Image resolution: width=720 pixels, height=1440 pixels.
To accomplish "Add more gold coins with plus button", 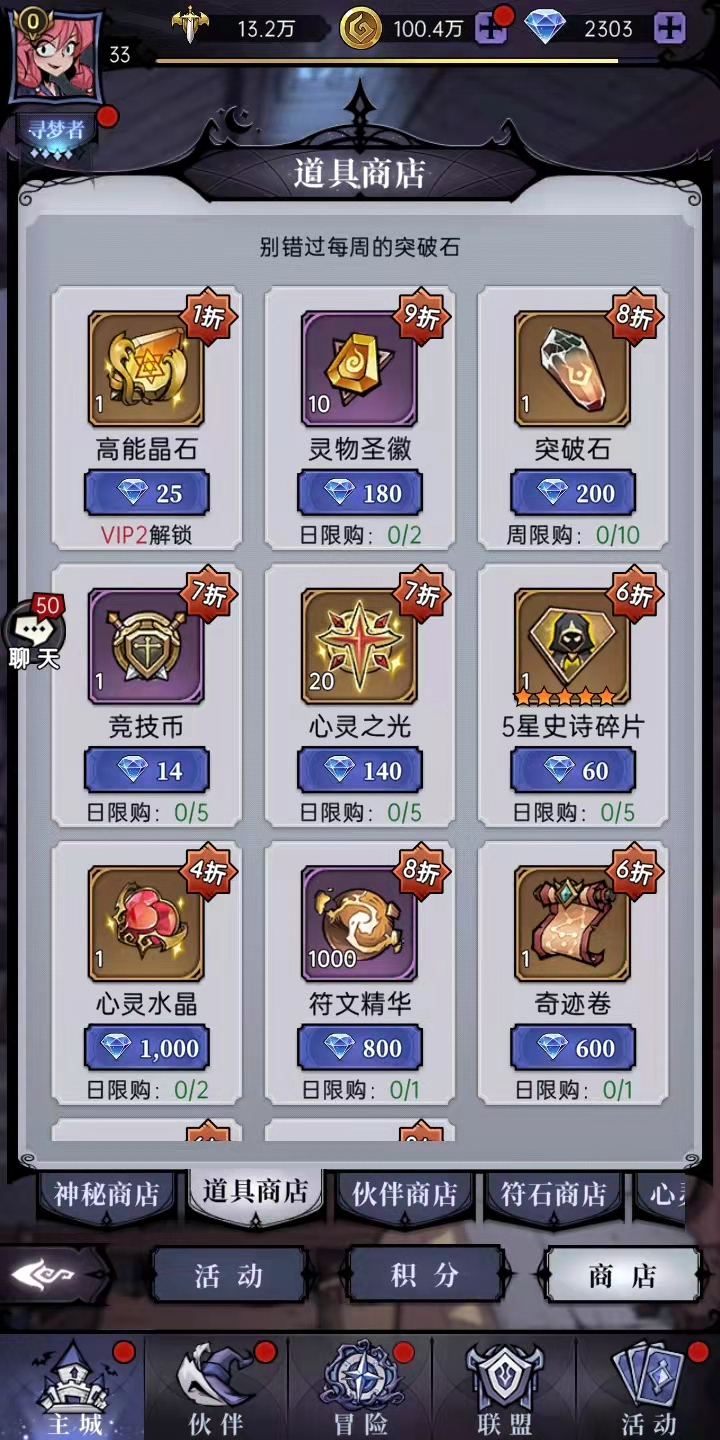I will 489,29.
